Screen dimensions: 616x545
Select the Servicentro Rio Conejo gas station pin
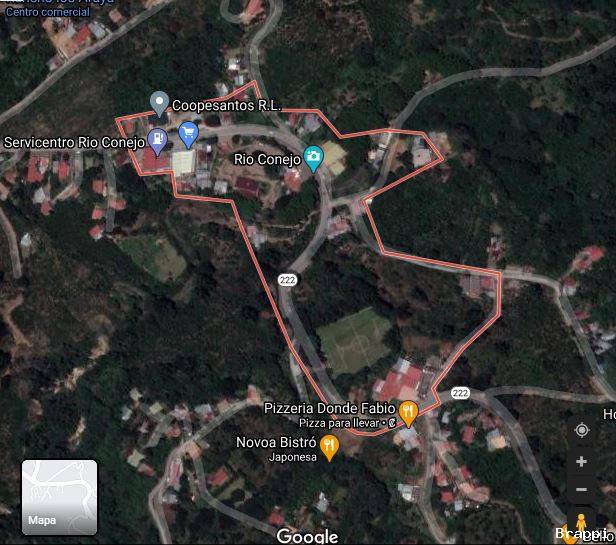point(157,139)
